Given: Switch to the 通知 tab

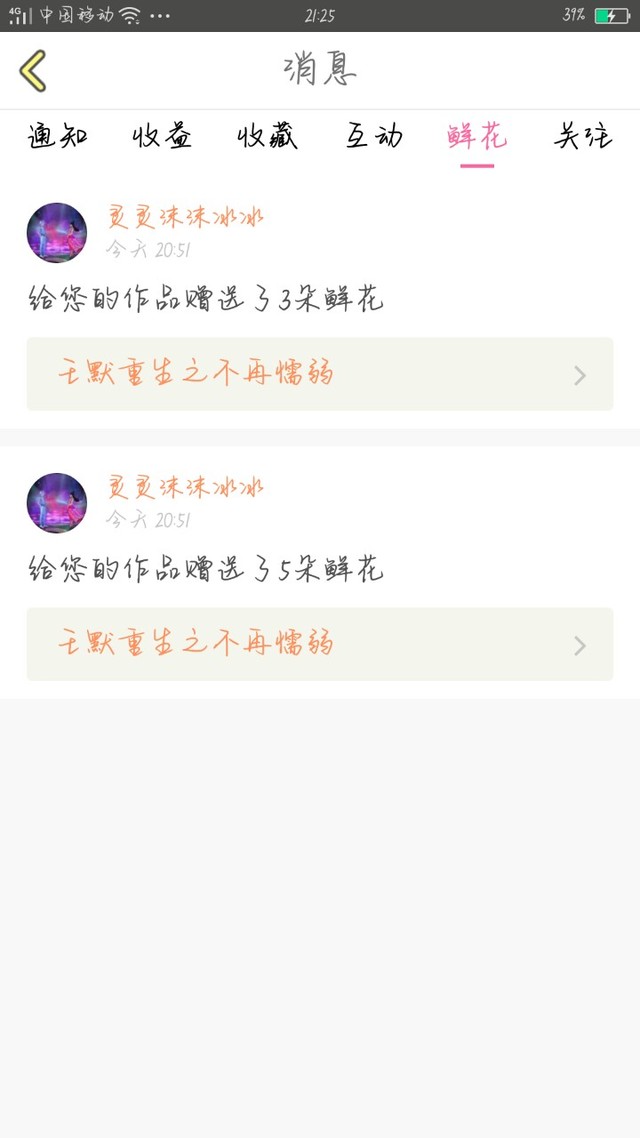Looking at the screenshot, I should point(58,137).
